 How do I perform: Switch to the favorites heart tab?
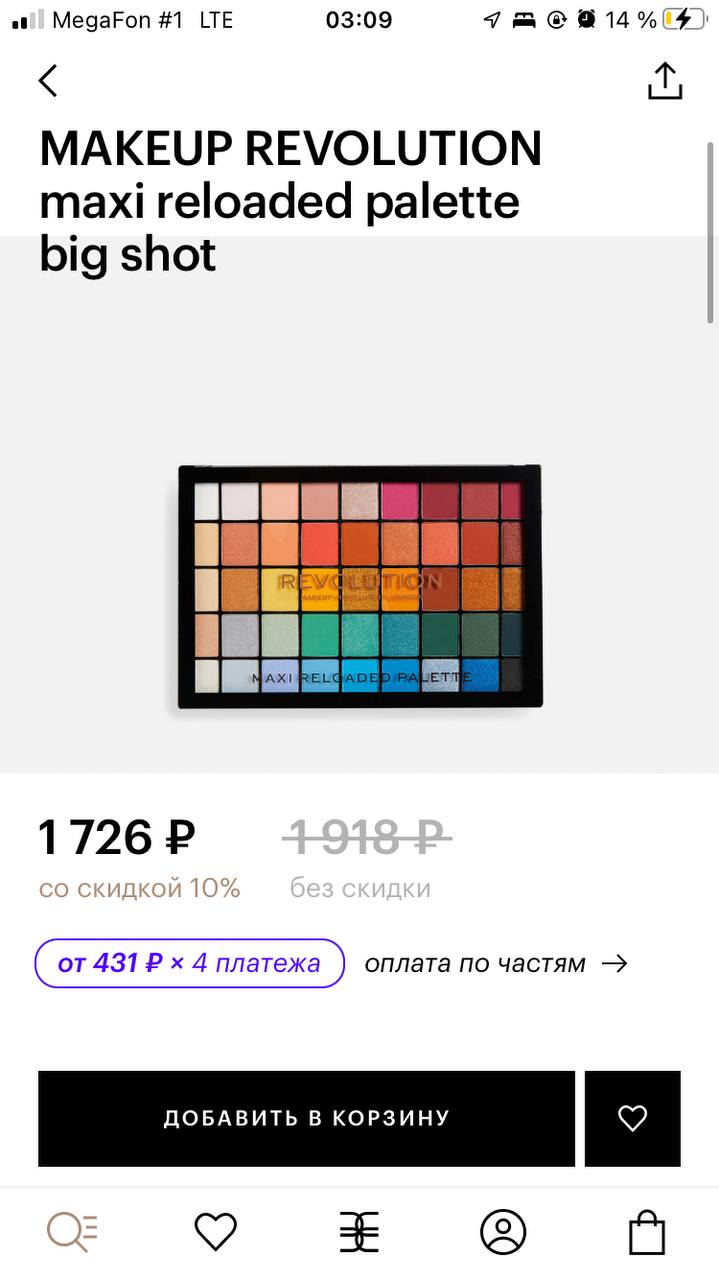coord(215,1232)
